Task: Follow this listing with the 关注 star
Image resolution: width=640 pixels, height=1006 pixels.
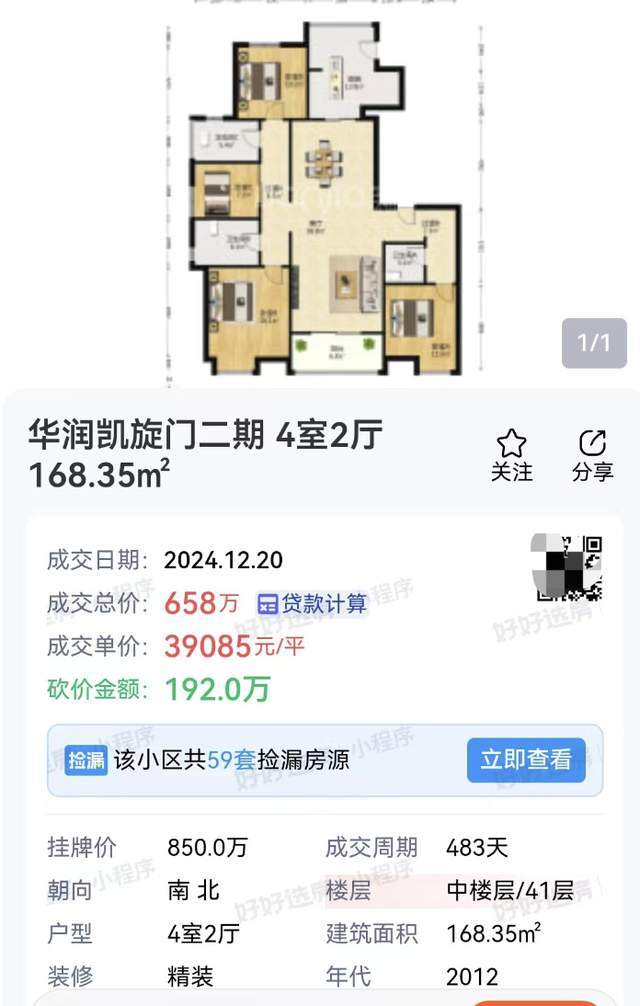Action: click(x=511, y=455)
